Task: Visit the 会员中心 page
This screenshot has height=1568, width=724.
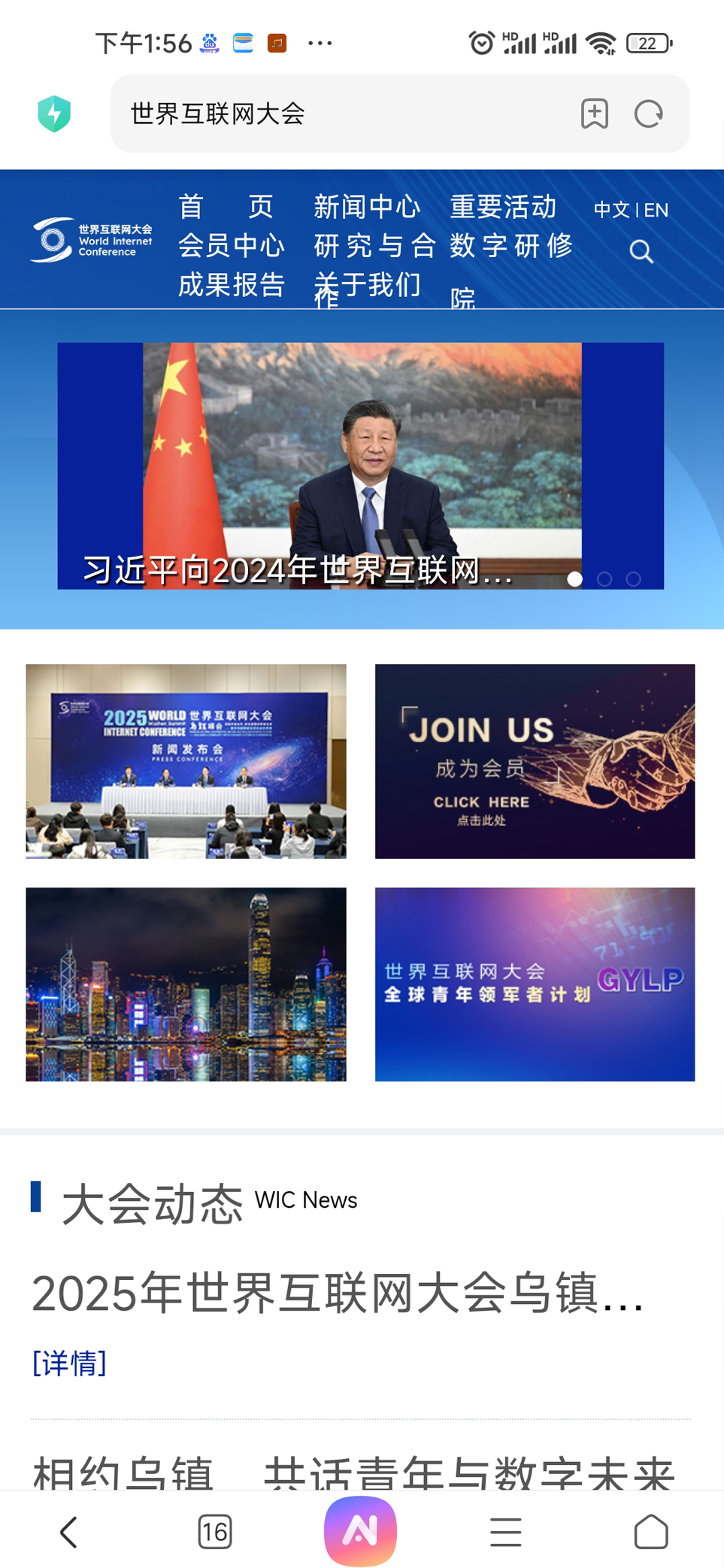Action: [x=231, y=246]
